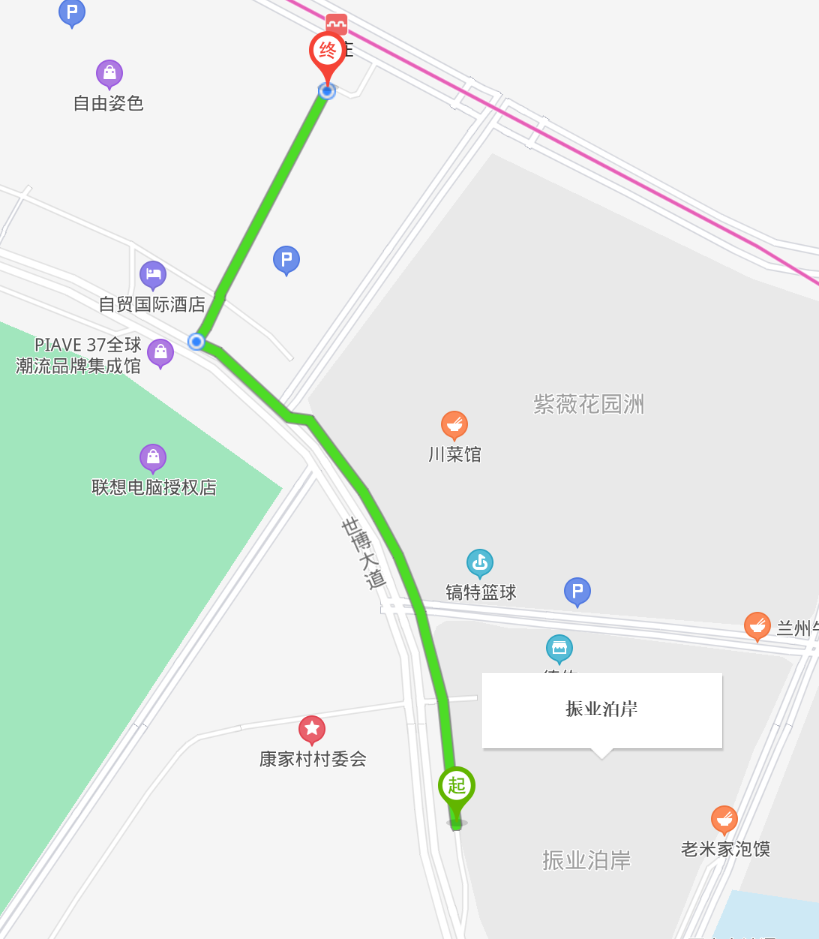Tap the red destination marker 终
Viewport: 819px width, 939px height.
coord(327,52)
